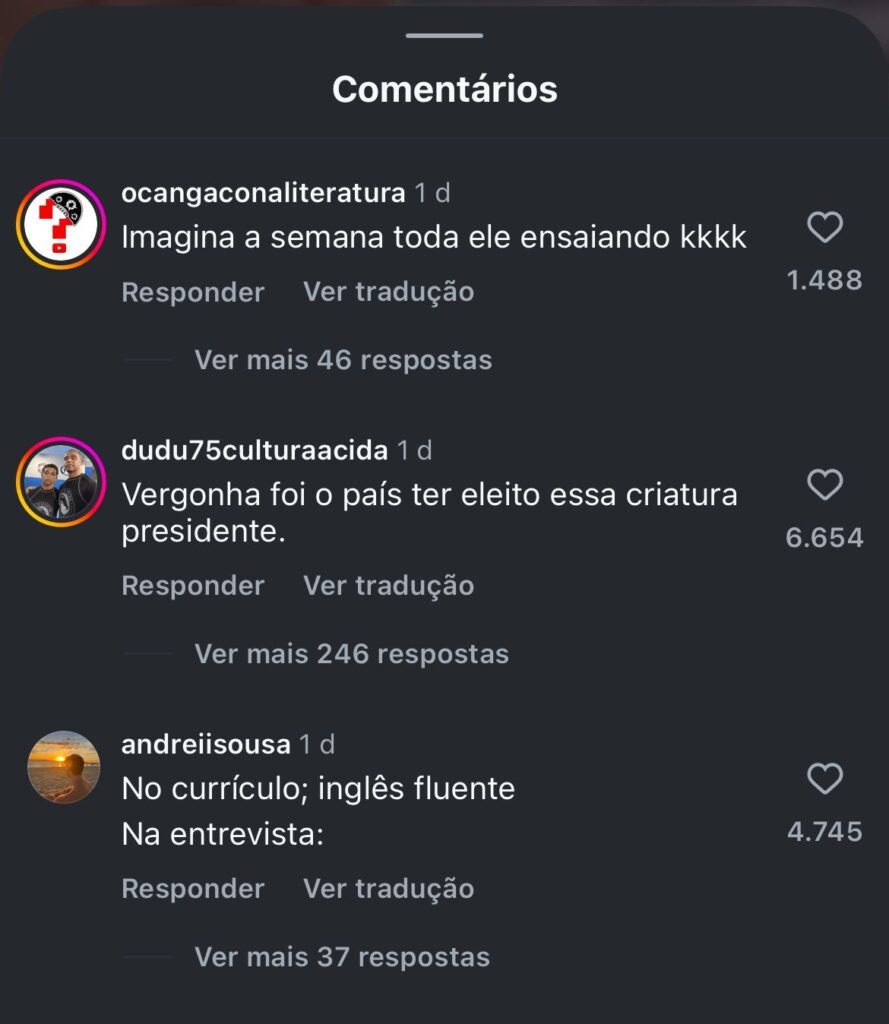
Task: Like the comment by dudu75culturaacida
Action: [824, 486]
